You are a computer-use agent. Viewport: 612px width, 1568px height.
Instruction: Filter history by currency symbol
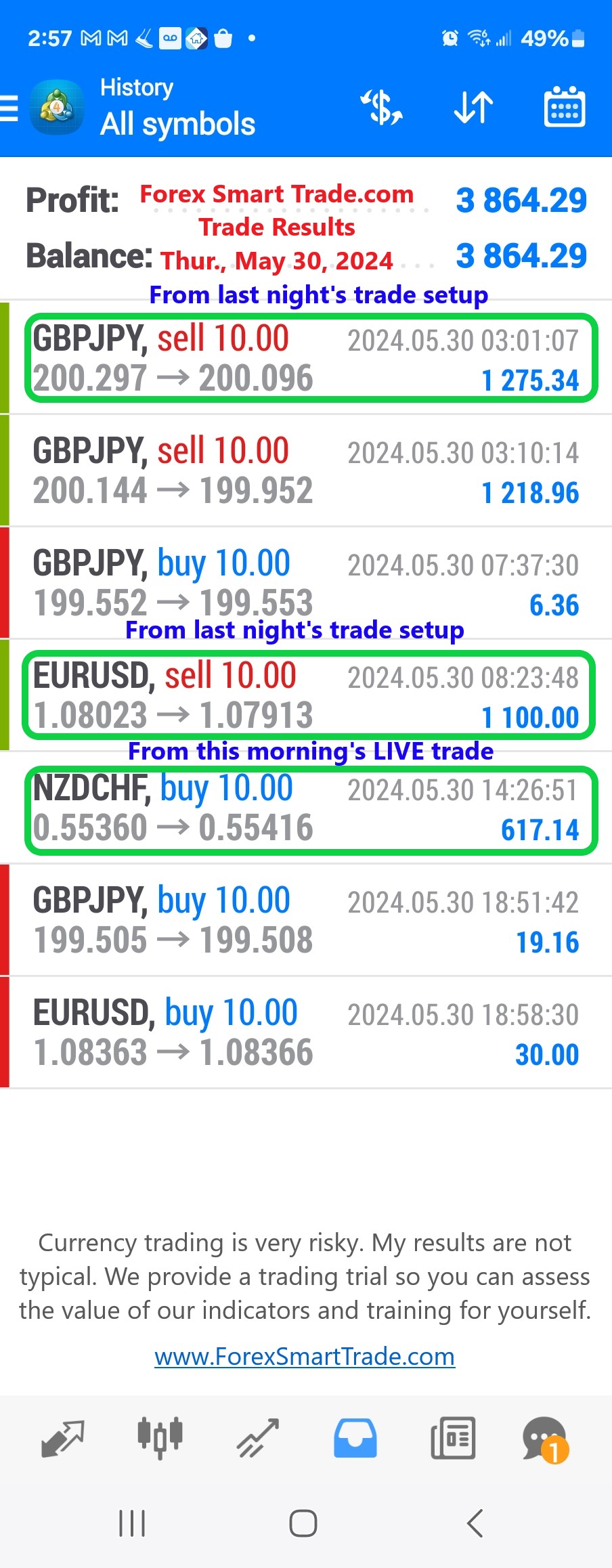[x=382, y=108]
